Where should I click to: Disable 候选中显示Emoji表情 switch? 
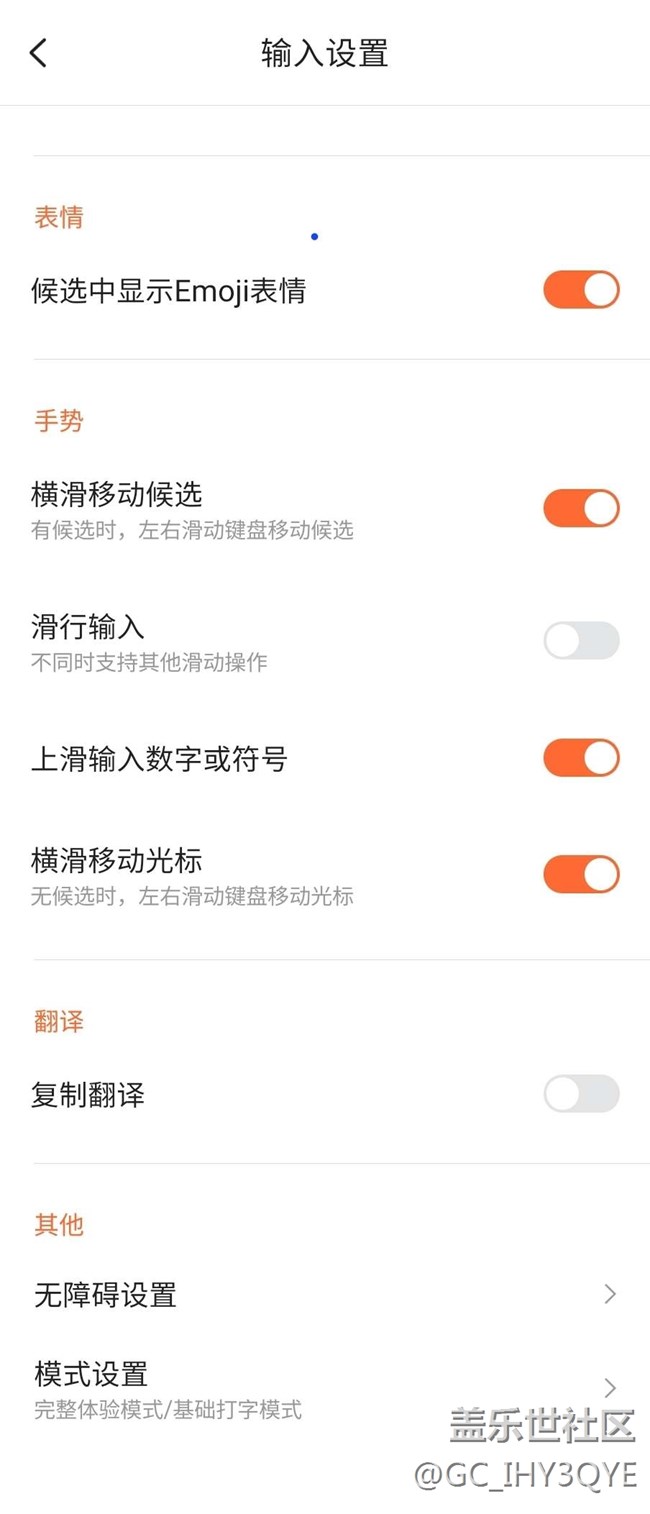(x=581, y=290)
